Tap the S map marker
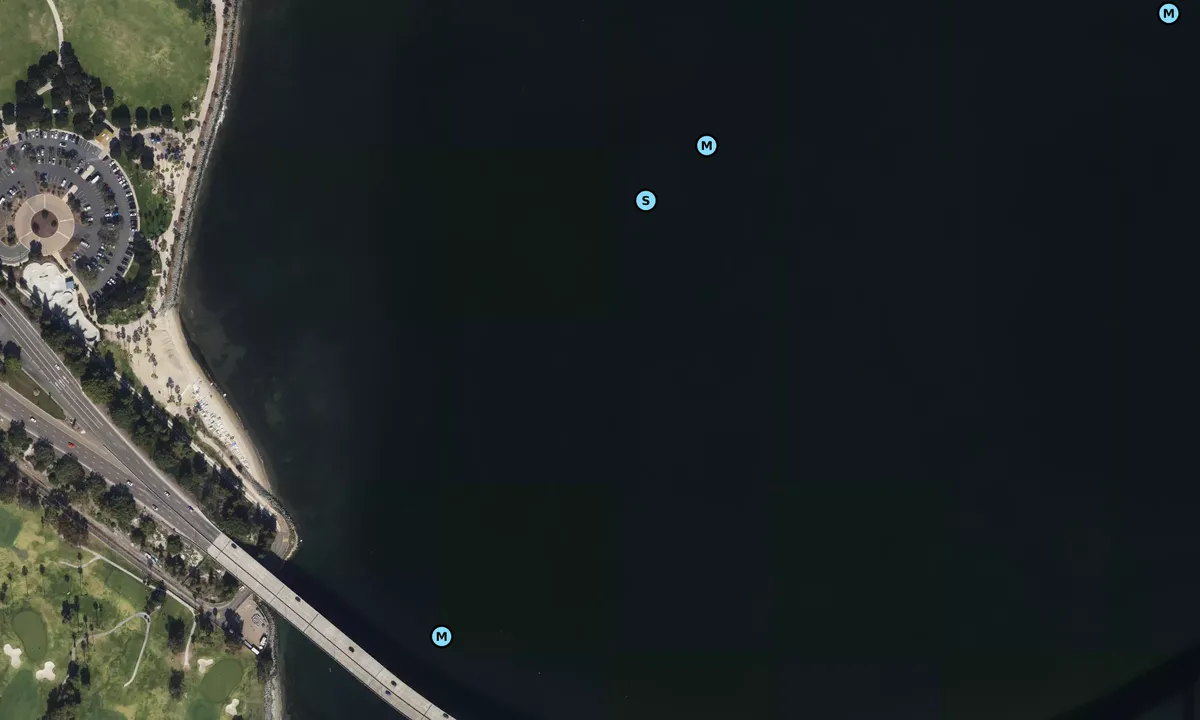Image resolution: width=1200 pixels, height=720 pixels. point(646,201)
